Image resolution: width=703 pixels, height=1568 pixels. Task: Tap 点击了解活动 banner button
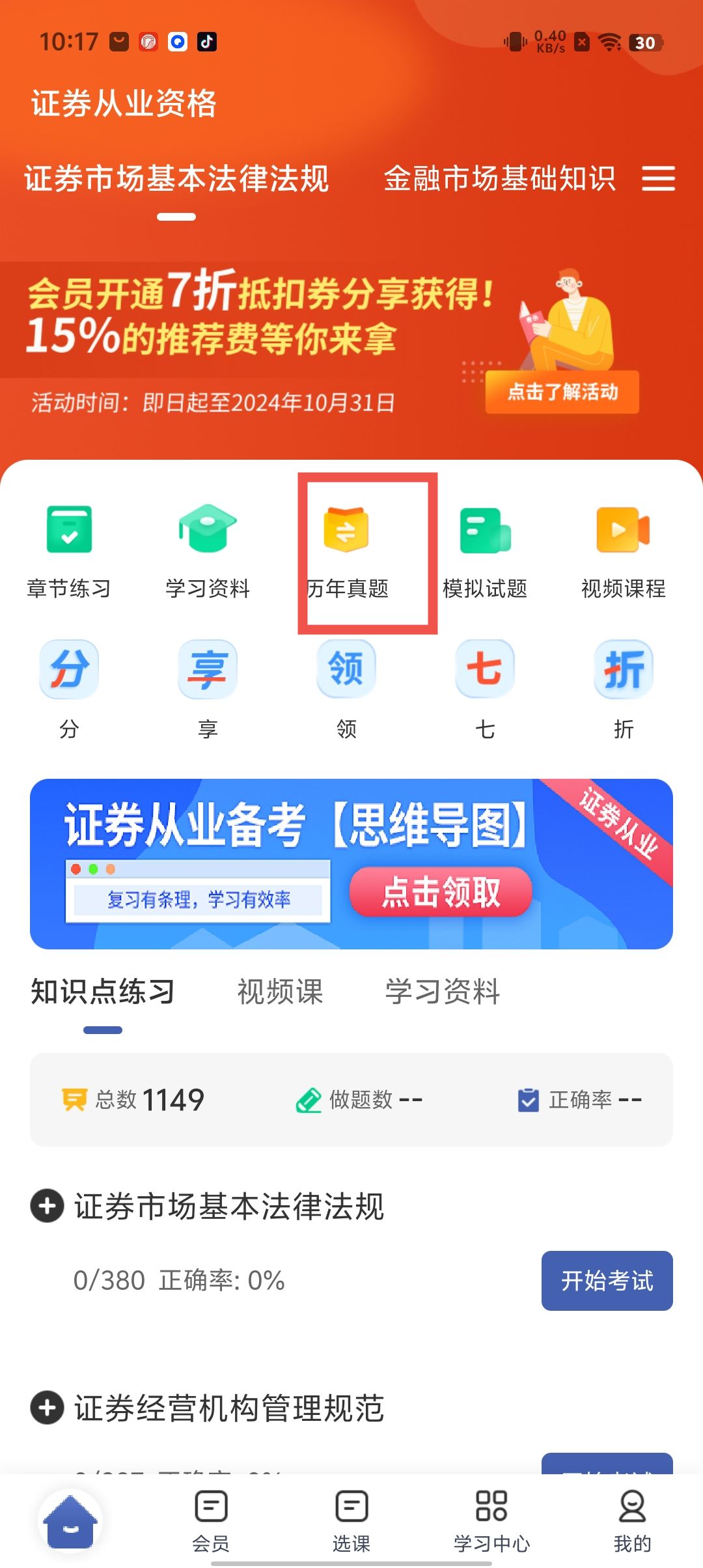click(562, 392)
